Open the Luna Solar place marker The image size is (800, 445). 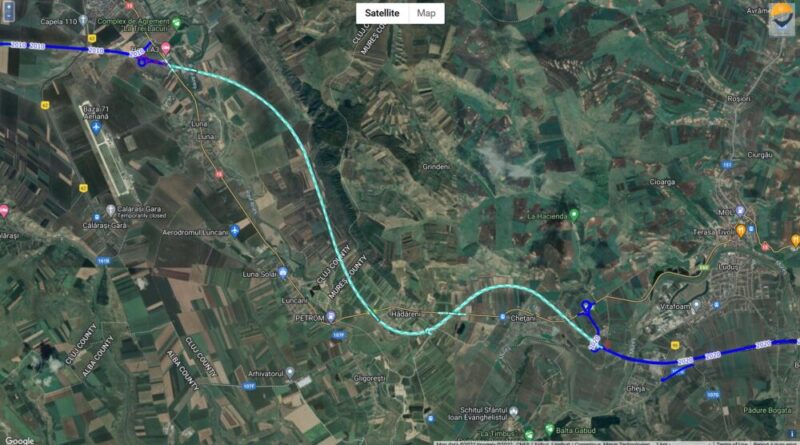pyautogui.click(x=283, y=272)
